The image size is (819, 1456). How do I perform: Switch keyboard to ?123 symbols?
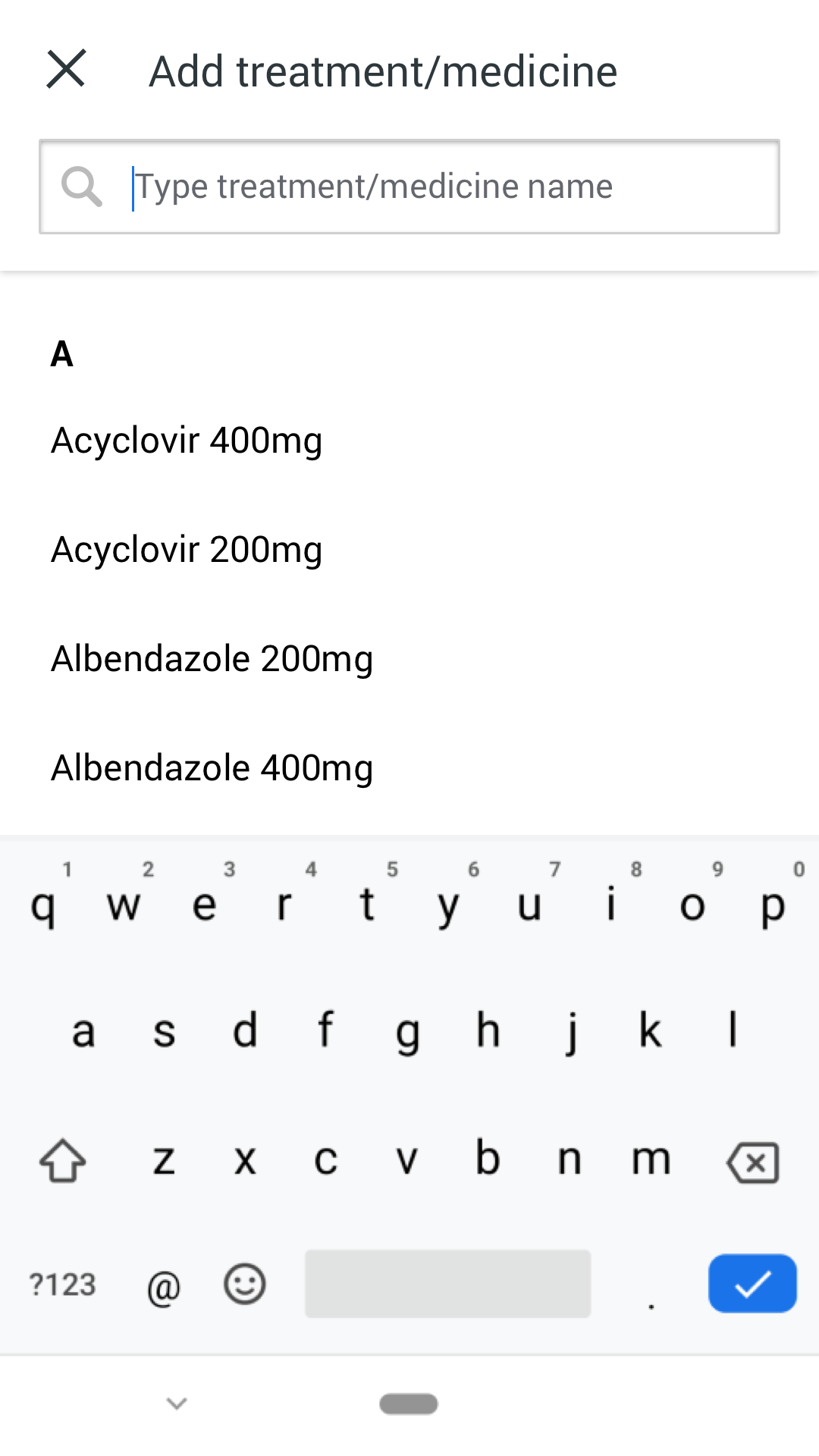coord(62,1285)
